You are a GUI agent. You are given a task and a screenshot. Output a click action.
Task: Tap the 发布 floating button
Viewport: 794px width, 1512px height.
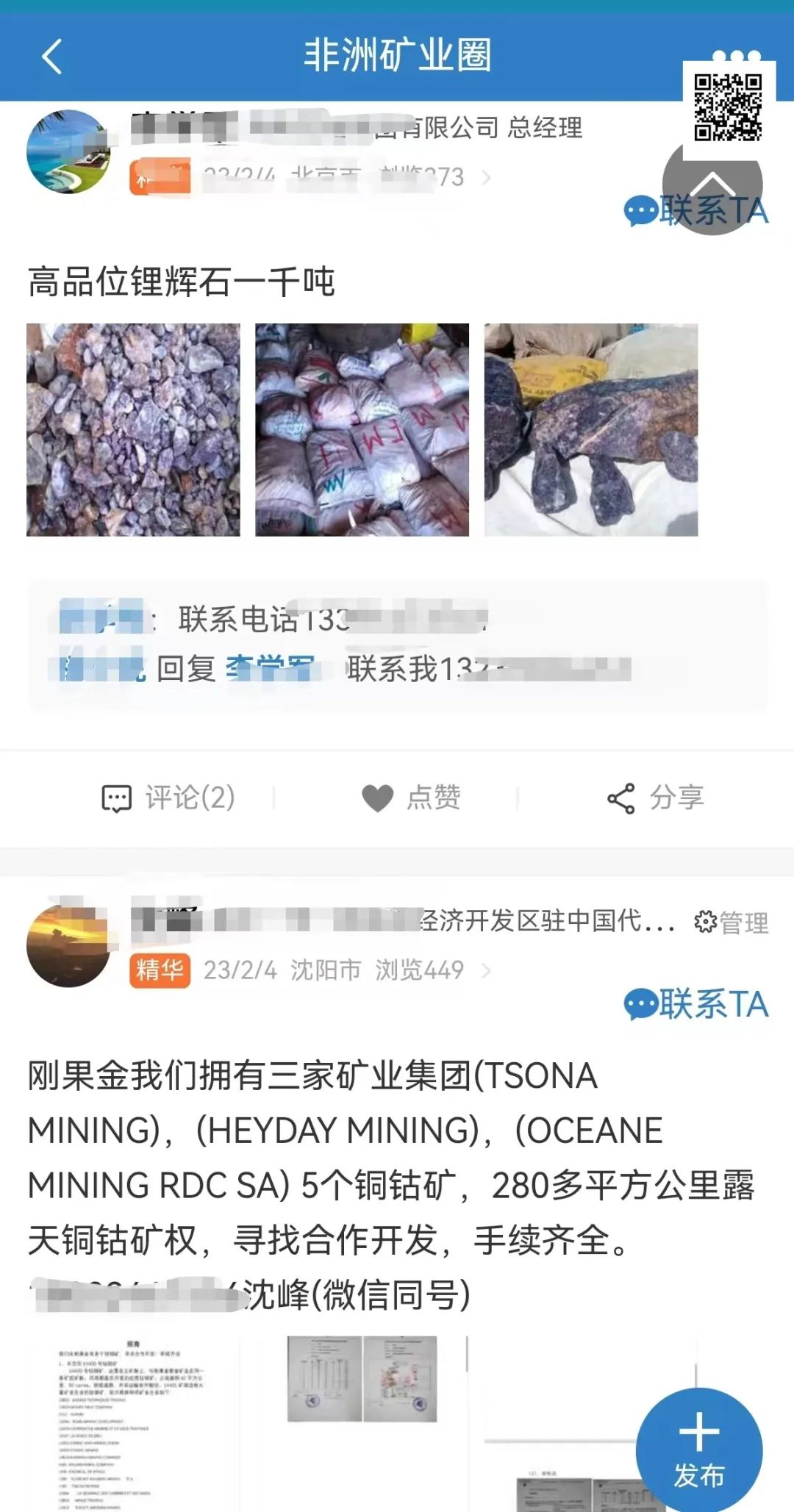[x=698, y=1450]
